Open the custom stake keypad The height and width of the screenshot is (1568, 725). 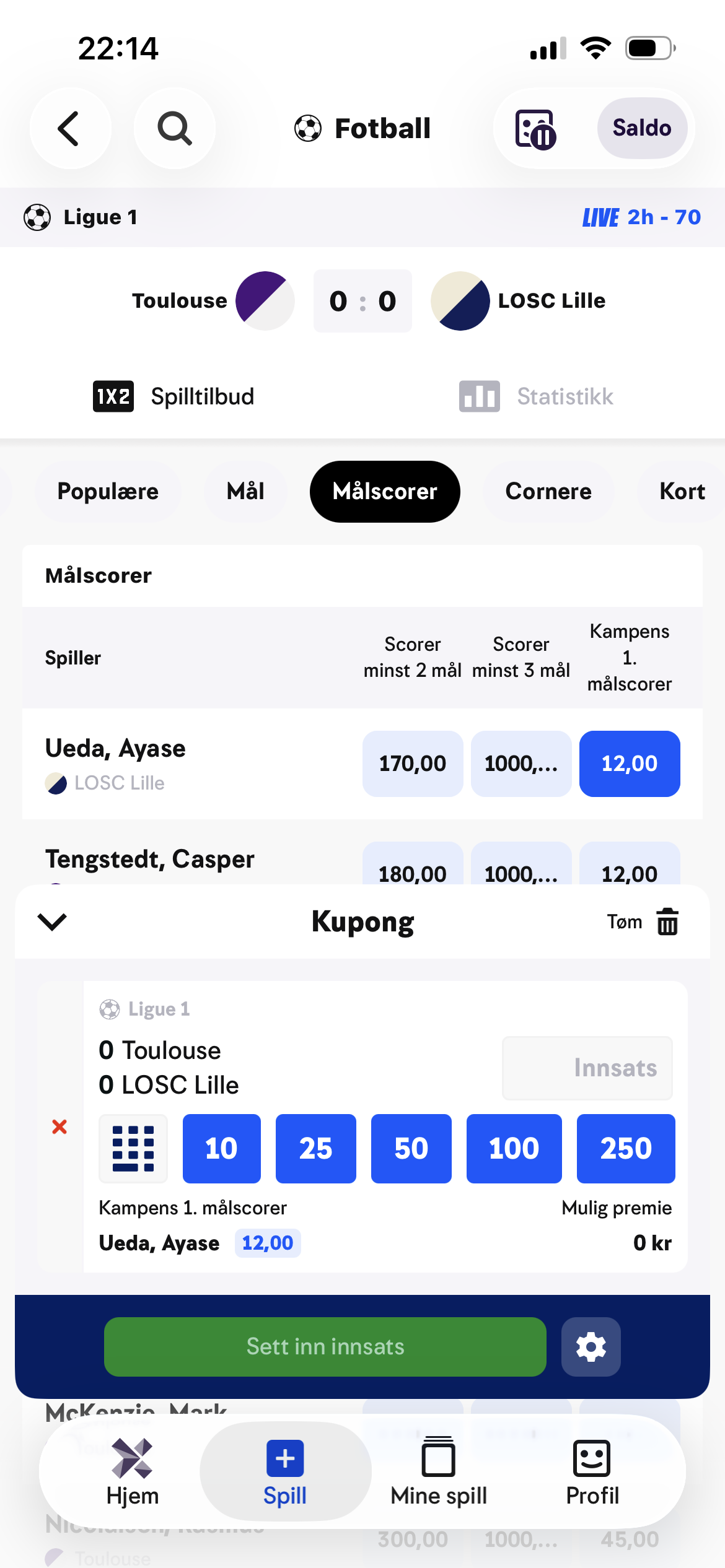[133, 1149]
